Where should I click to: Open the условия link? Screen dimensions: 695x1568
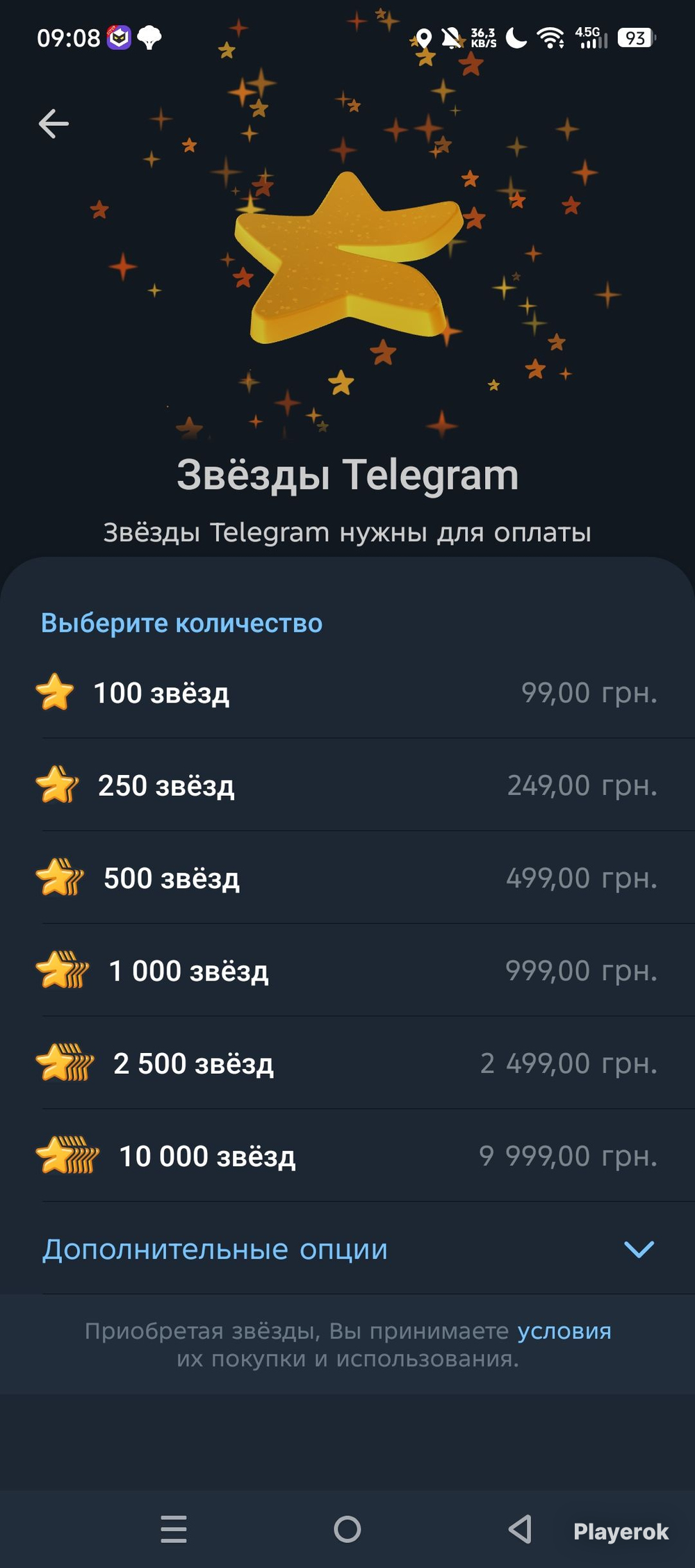(x=564, y=1330)
